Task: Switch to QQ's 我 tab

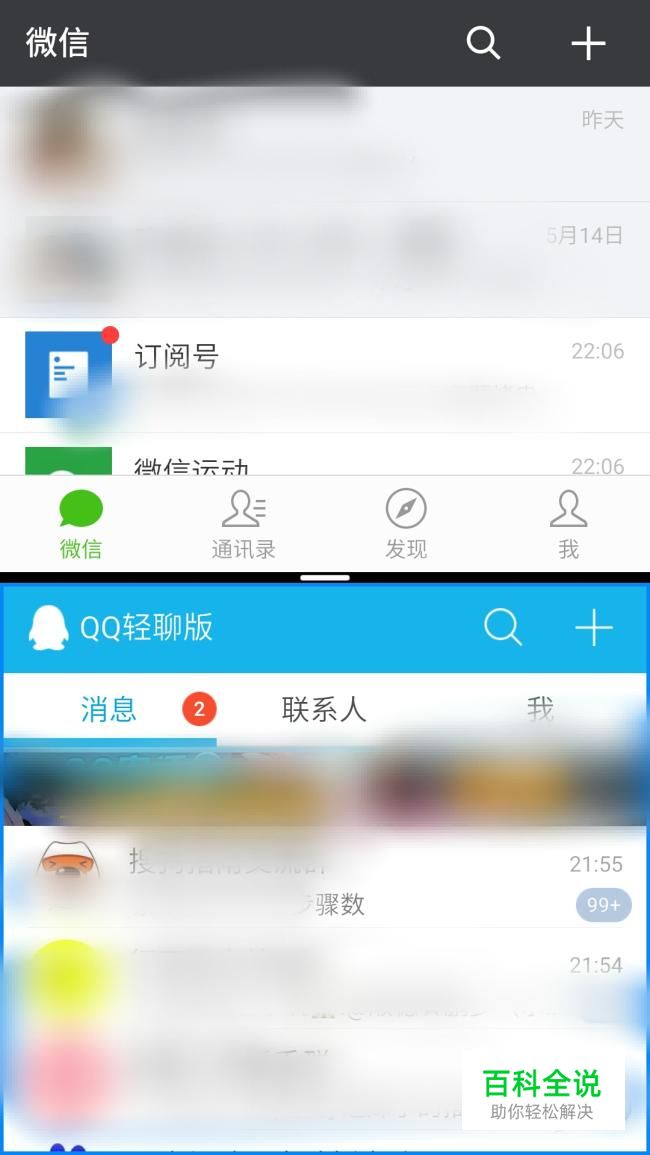Action: pyautogui.click(x=540, y=710)
